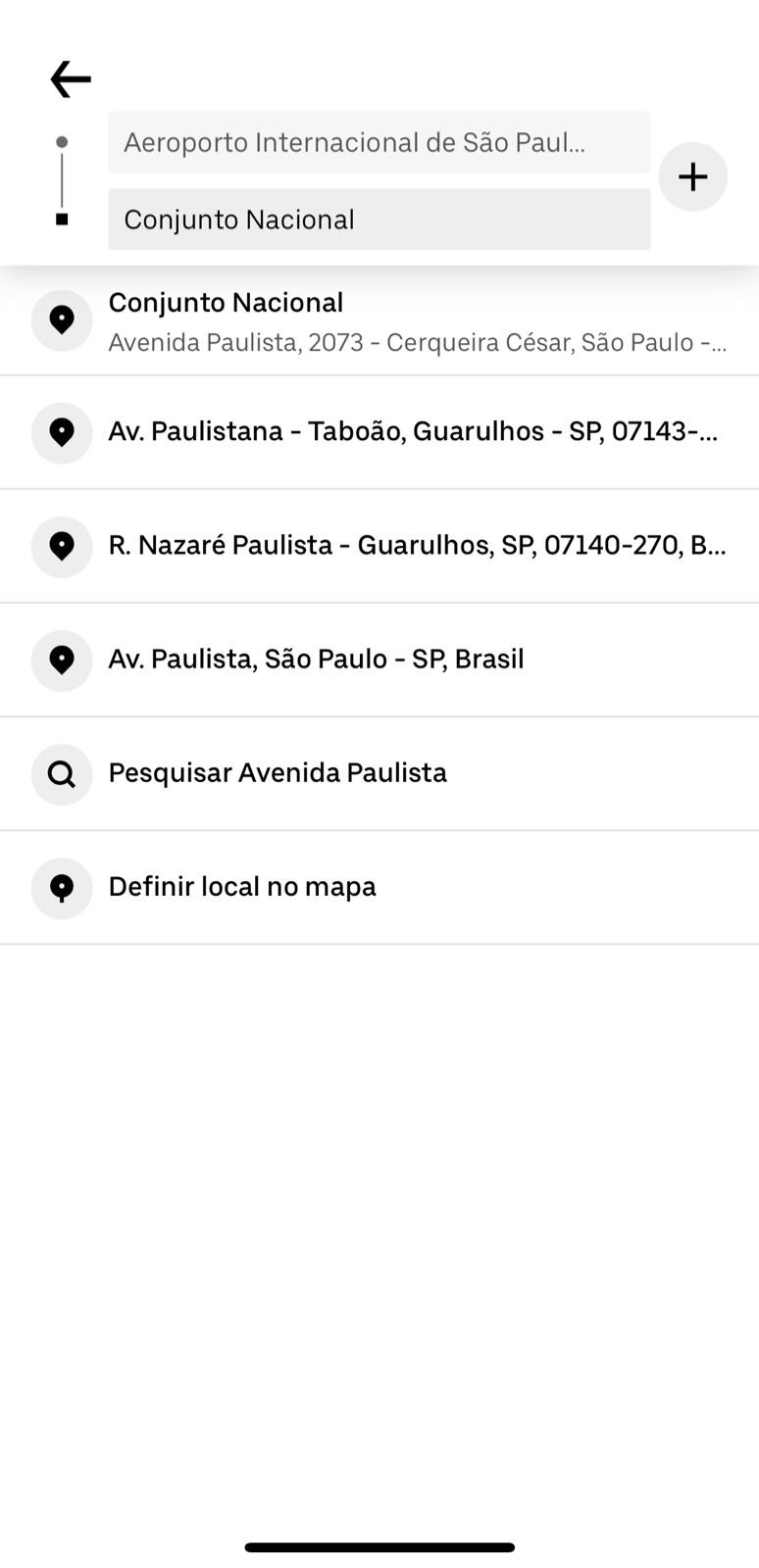Choose Definir local no mapa
The width and height of the screenshot is (759, 1568).
(x=379, y=887)
